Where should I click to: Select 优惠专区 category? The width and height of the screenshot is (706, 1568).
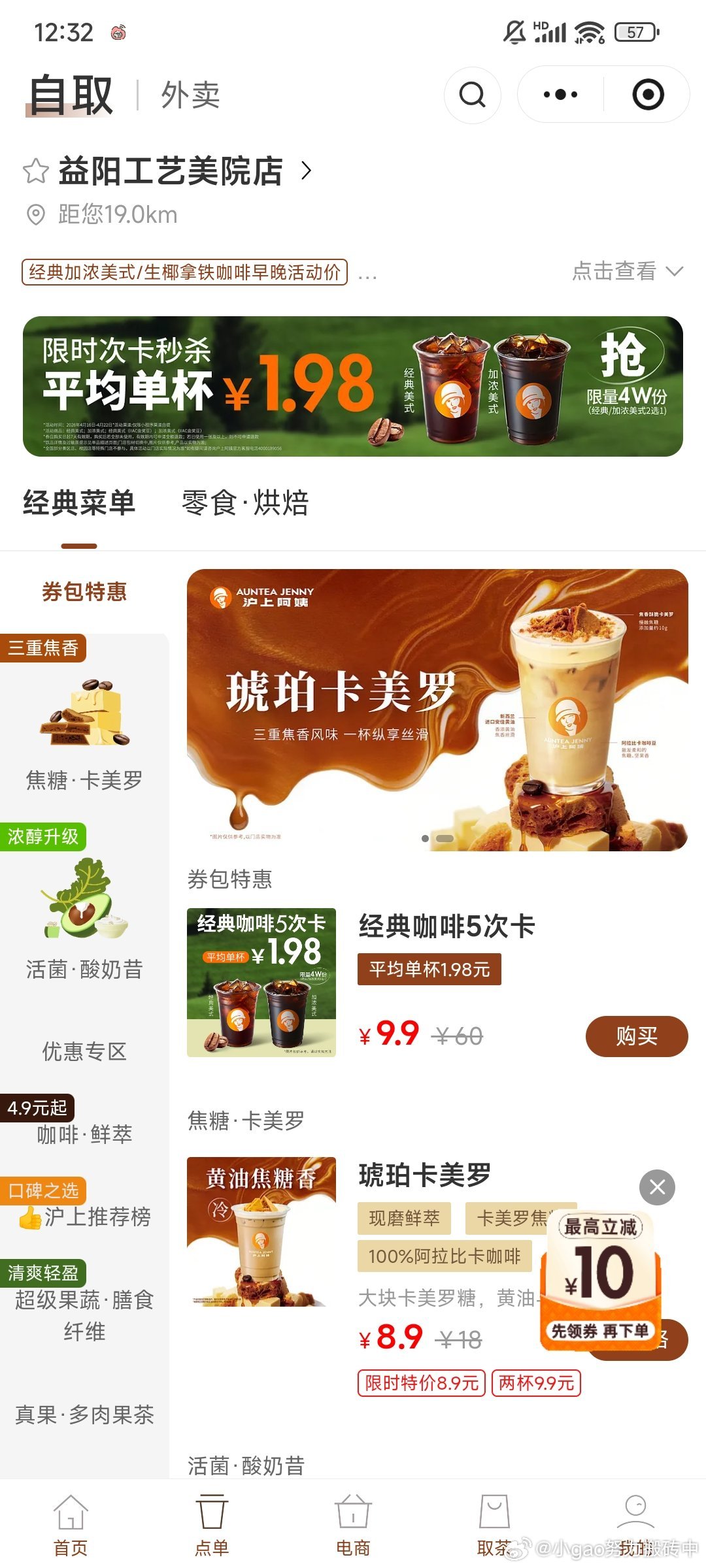(x=84, y=1051)
